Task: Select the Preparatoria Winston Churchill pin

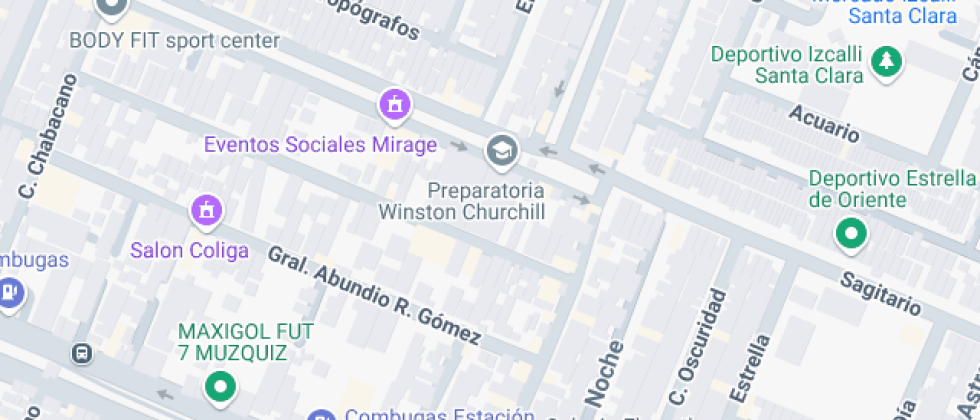Action: coord(500,152)
